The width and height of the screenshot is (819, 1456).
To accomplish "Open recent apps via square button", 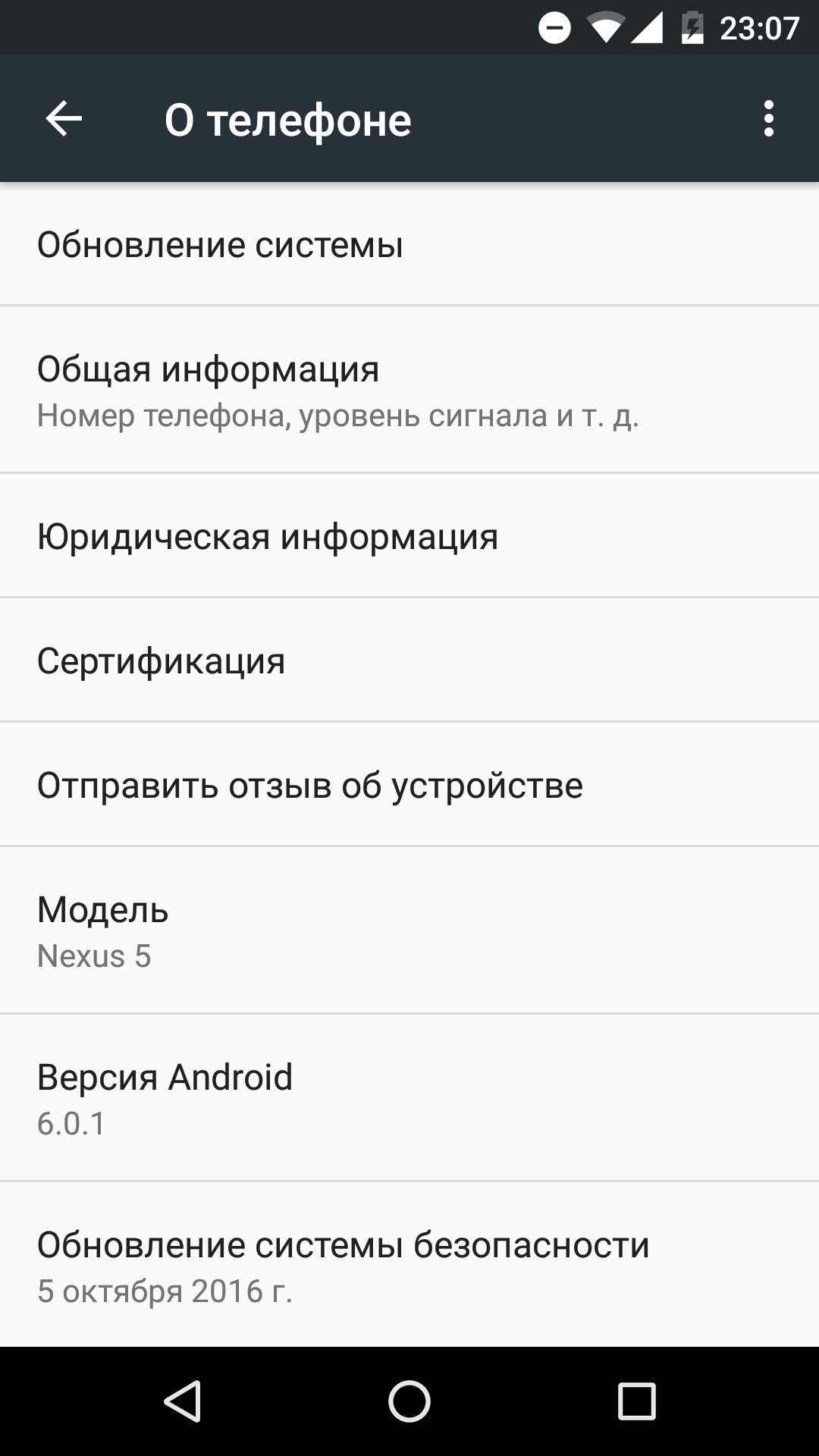I will click(636, 1401).
